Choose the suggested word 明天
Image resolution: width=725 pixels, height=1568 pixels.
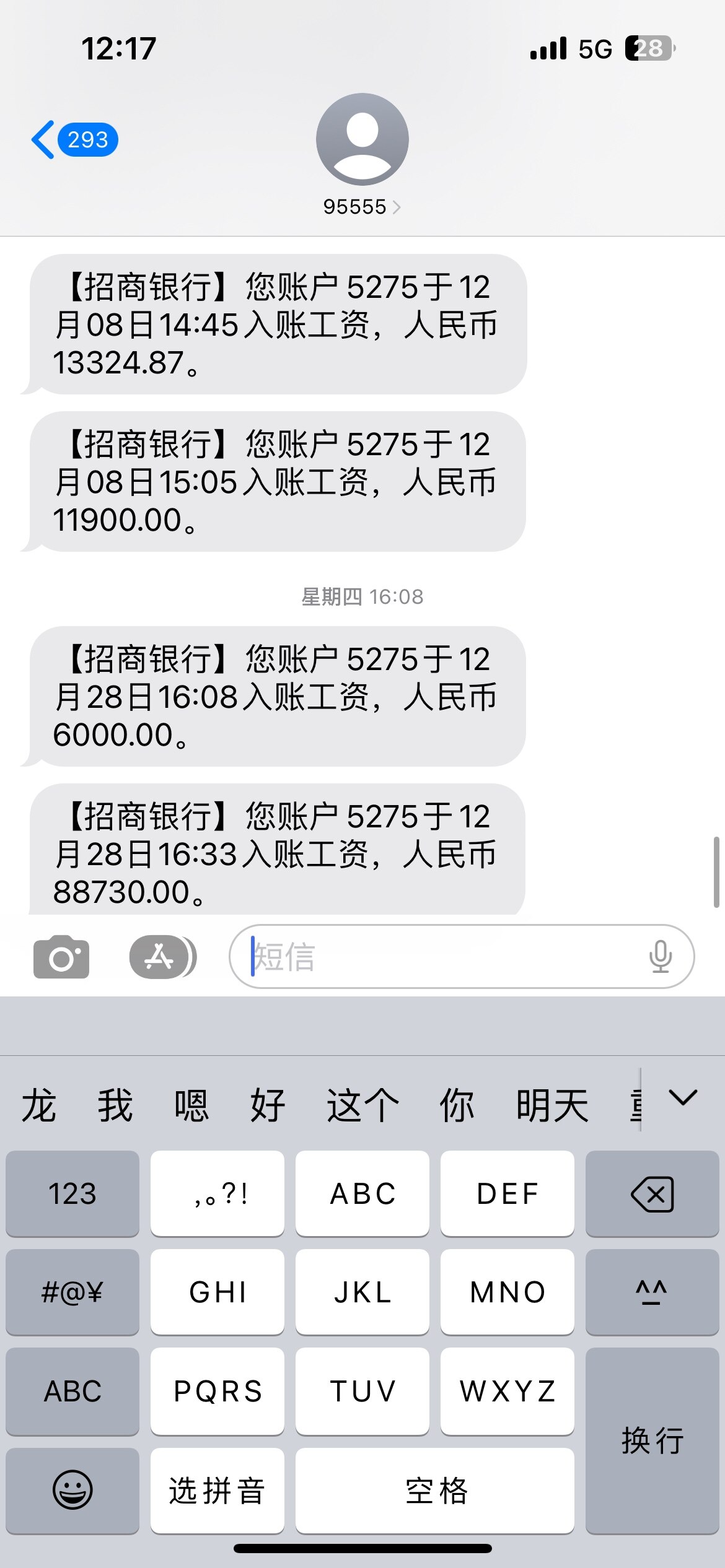(x=552, y=1106)
